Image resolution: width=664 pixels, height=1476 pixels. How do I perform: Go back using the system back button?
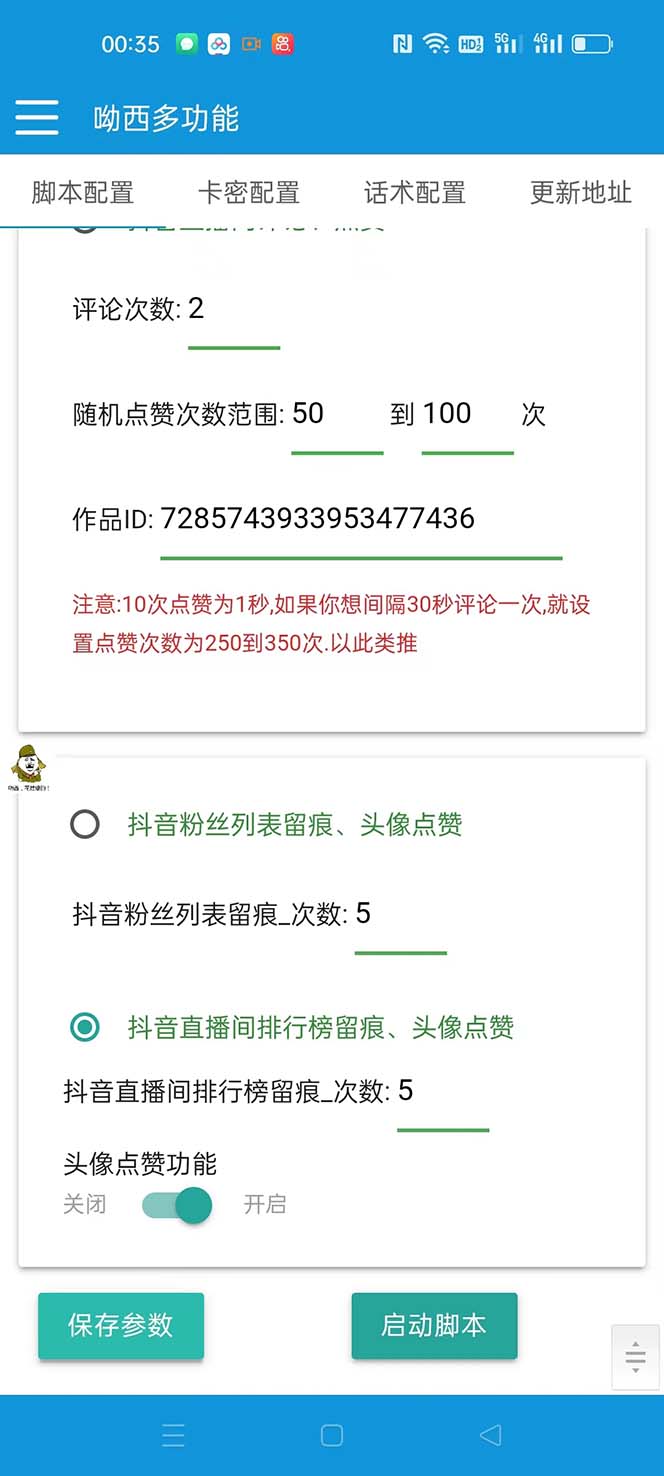pos(490,1435)
